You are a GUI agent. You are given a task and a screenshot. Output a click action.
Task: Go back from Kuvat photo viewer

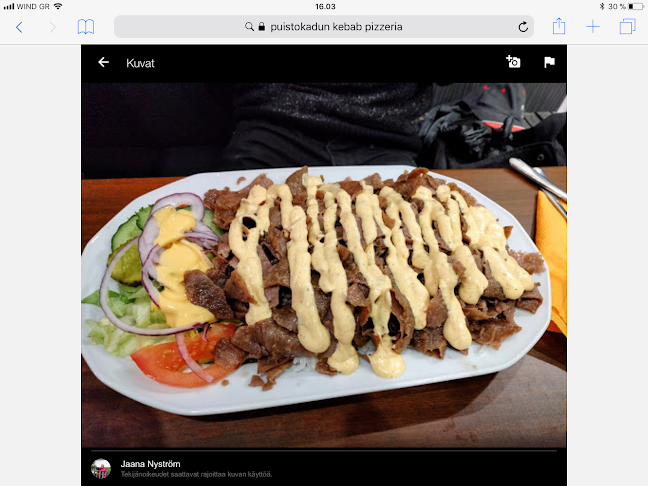103,62
